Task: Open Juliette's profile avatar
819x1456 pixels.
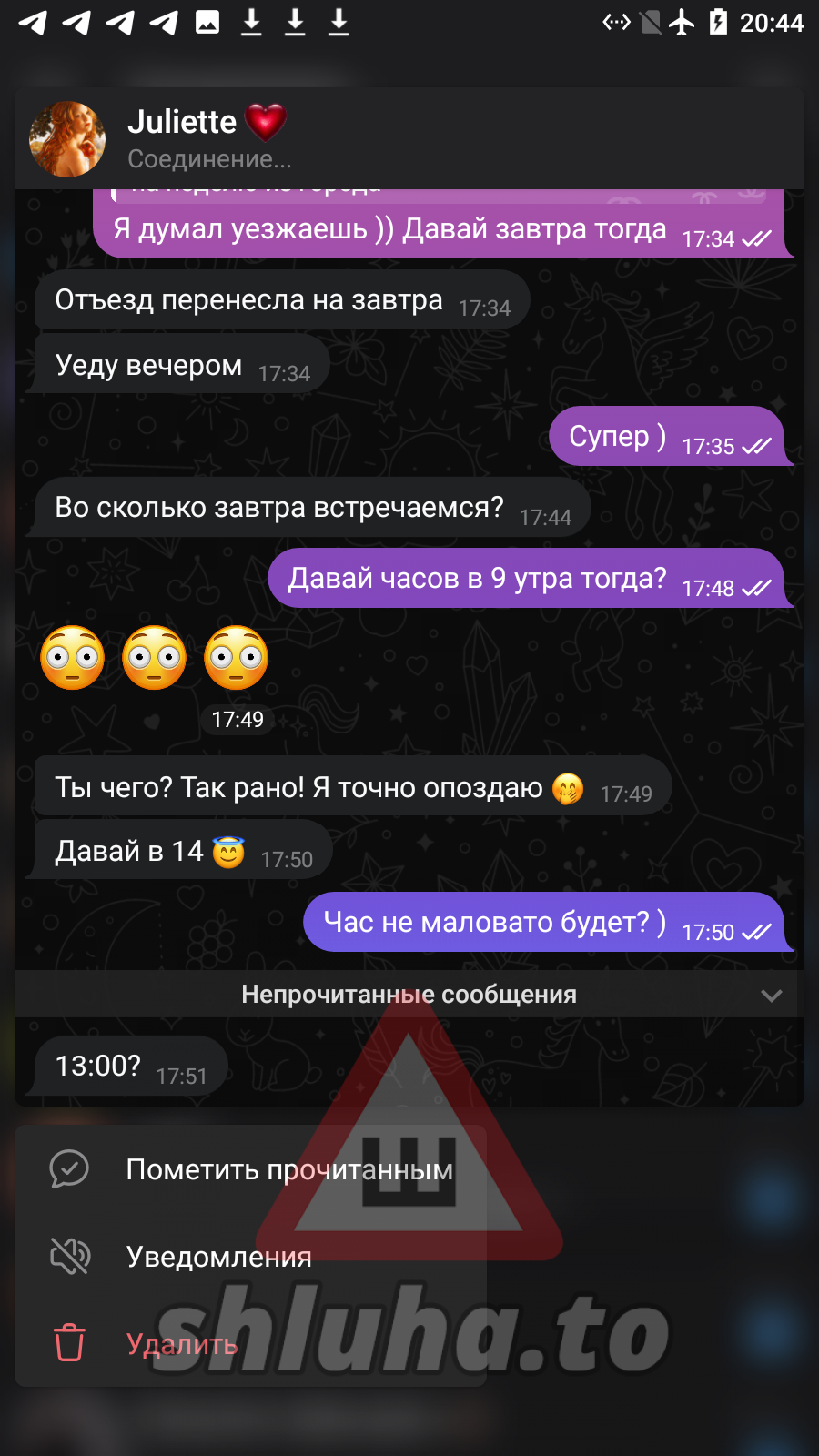Action: [67, 139]
